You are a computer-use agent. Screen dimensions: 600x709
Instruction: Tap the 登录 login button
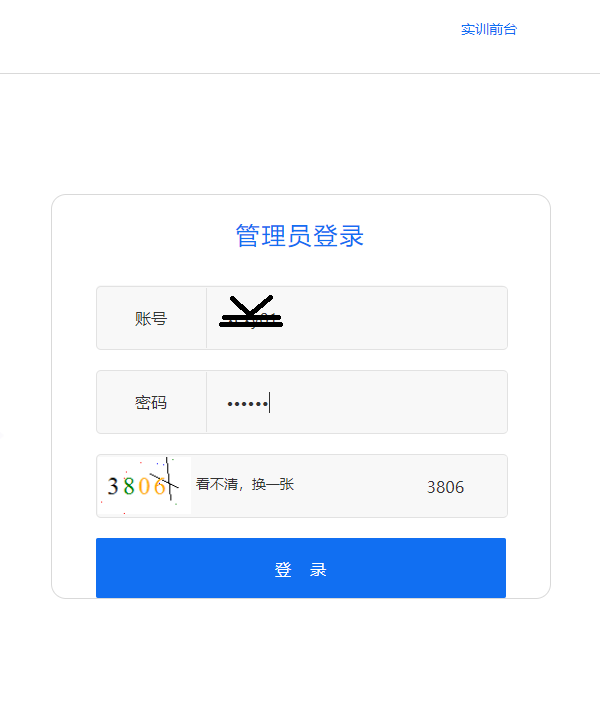301,569
